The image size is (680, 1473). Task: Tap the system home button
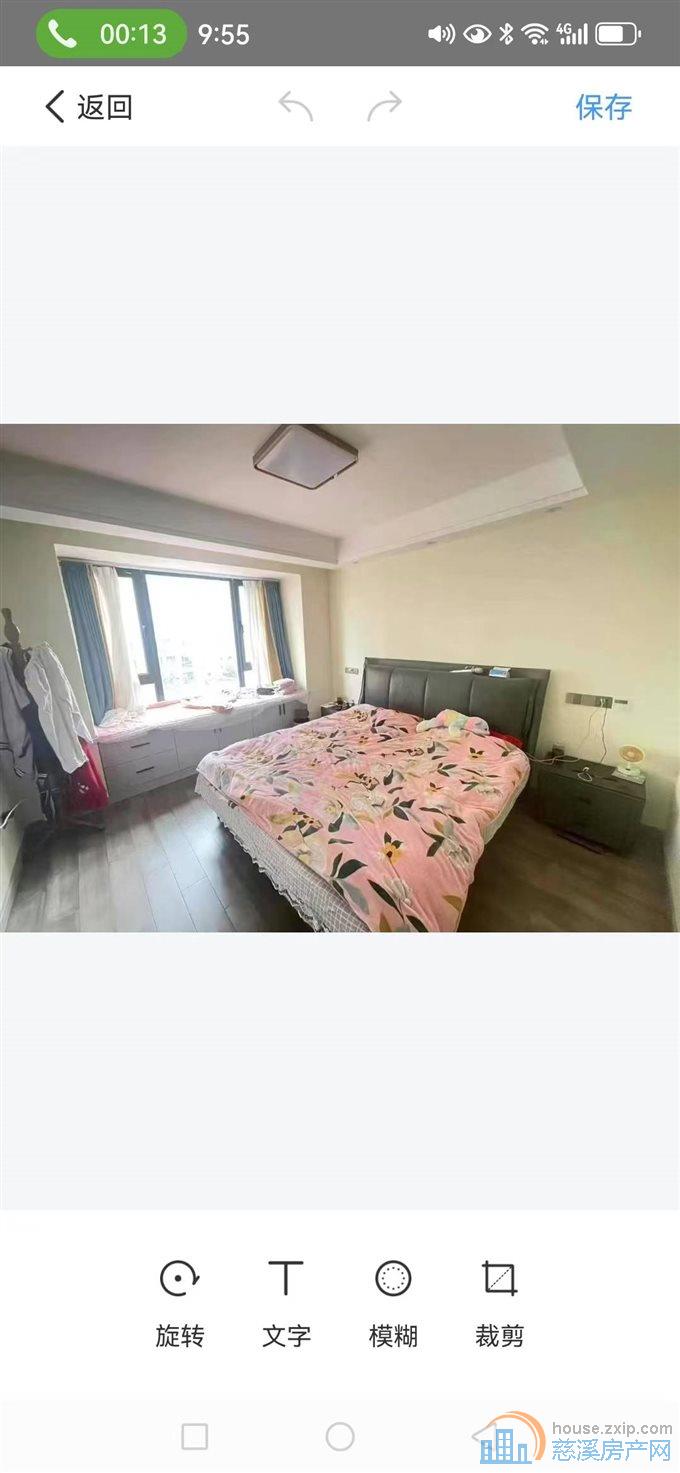pyautogui.click(x=340, y=1437)
